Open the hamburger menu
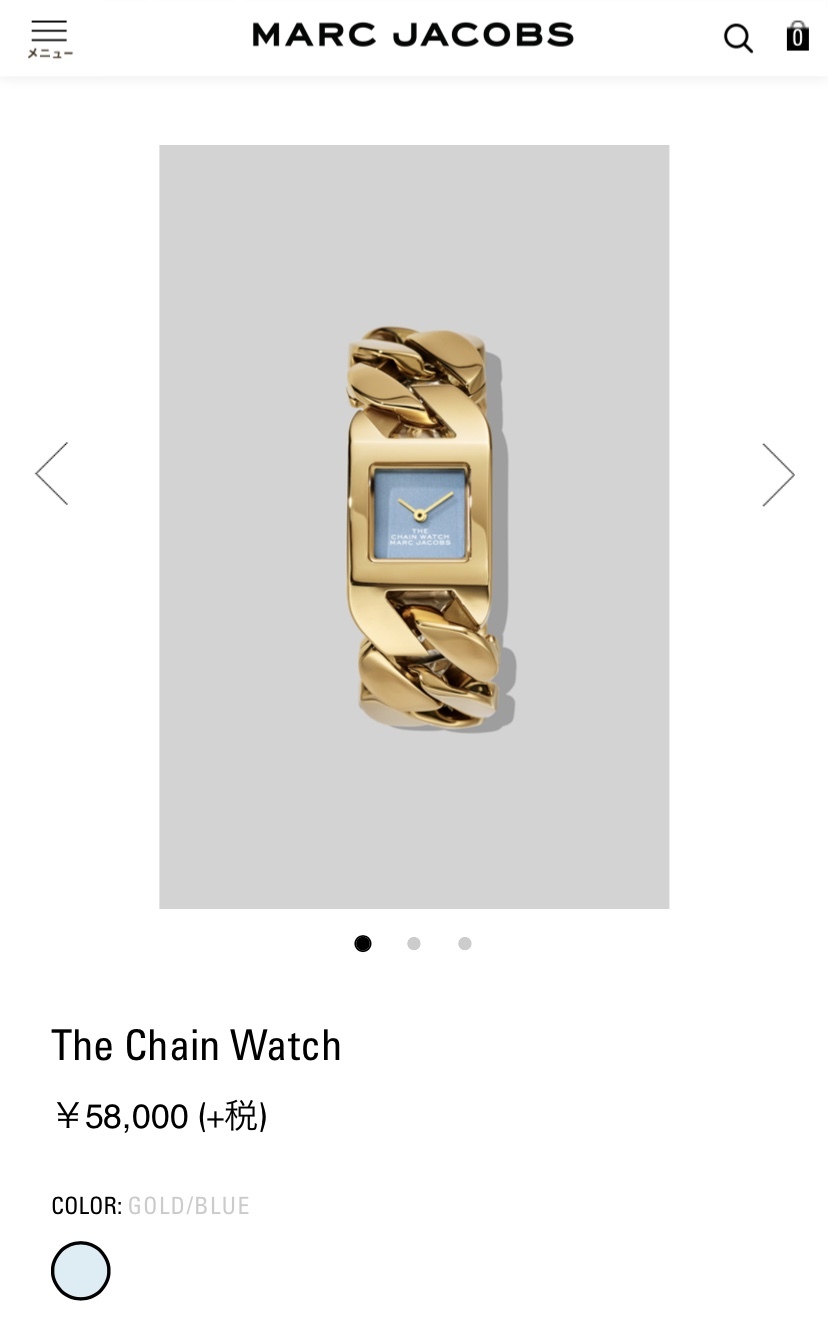The height and width of the screenshot is (1328, 828). [49, 37]
